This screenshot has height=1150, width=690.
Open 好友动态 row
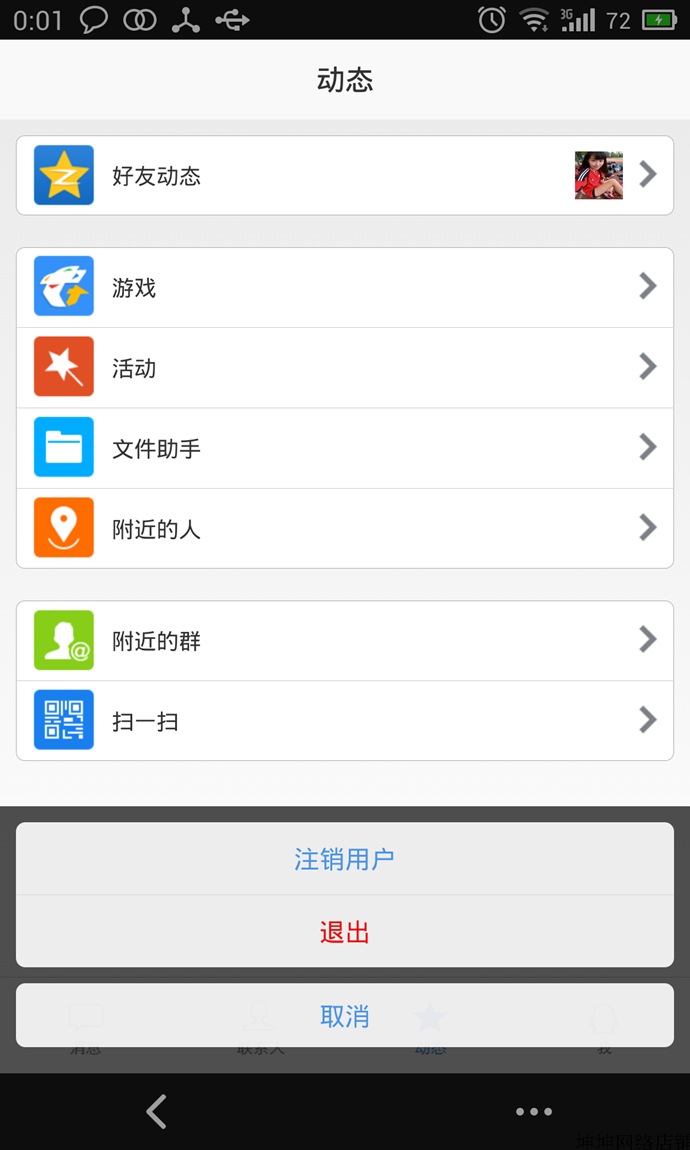coord(344,176)
